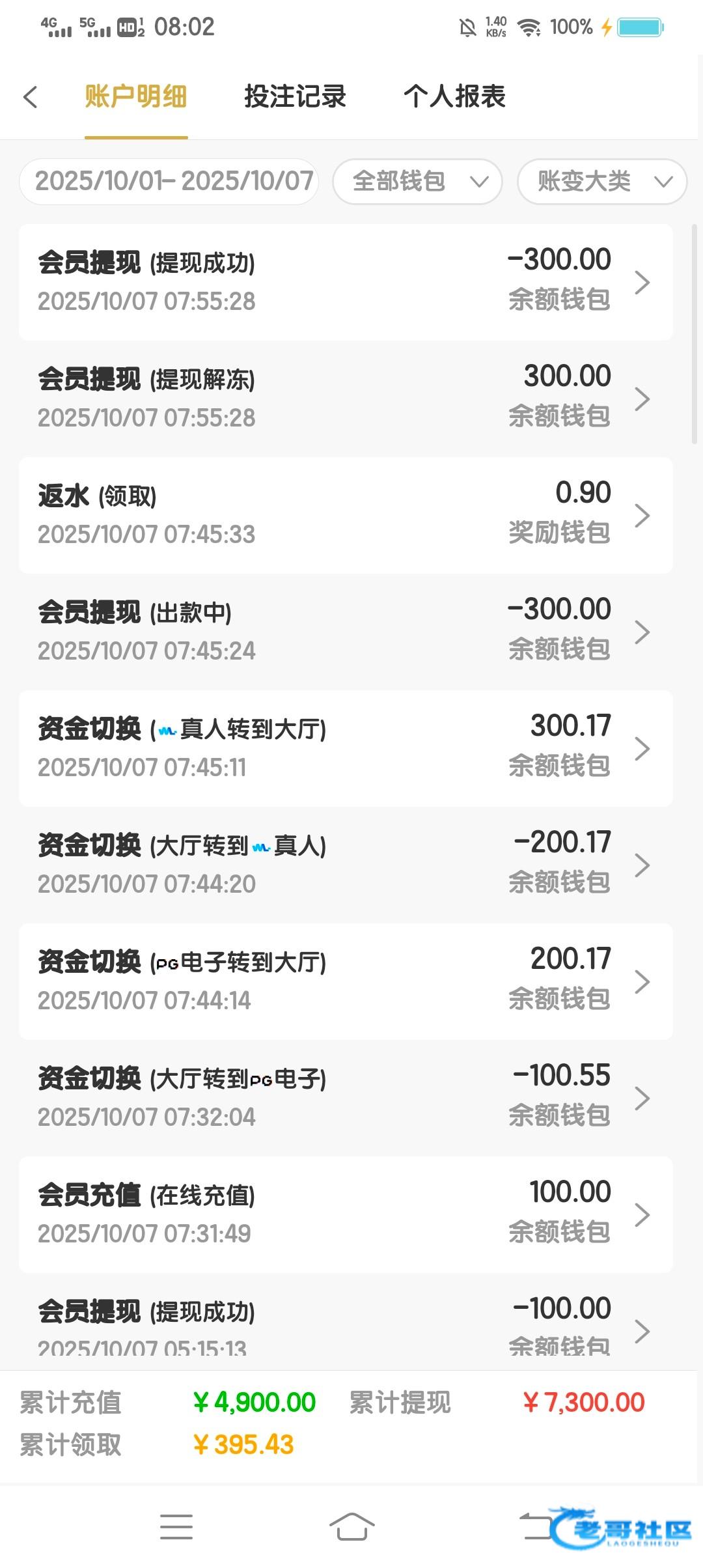Viewport: 703px width, 1568px height.
Task: Go to the system home screen
Action: pyautogui.click(x=351, y=1527)
